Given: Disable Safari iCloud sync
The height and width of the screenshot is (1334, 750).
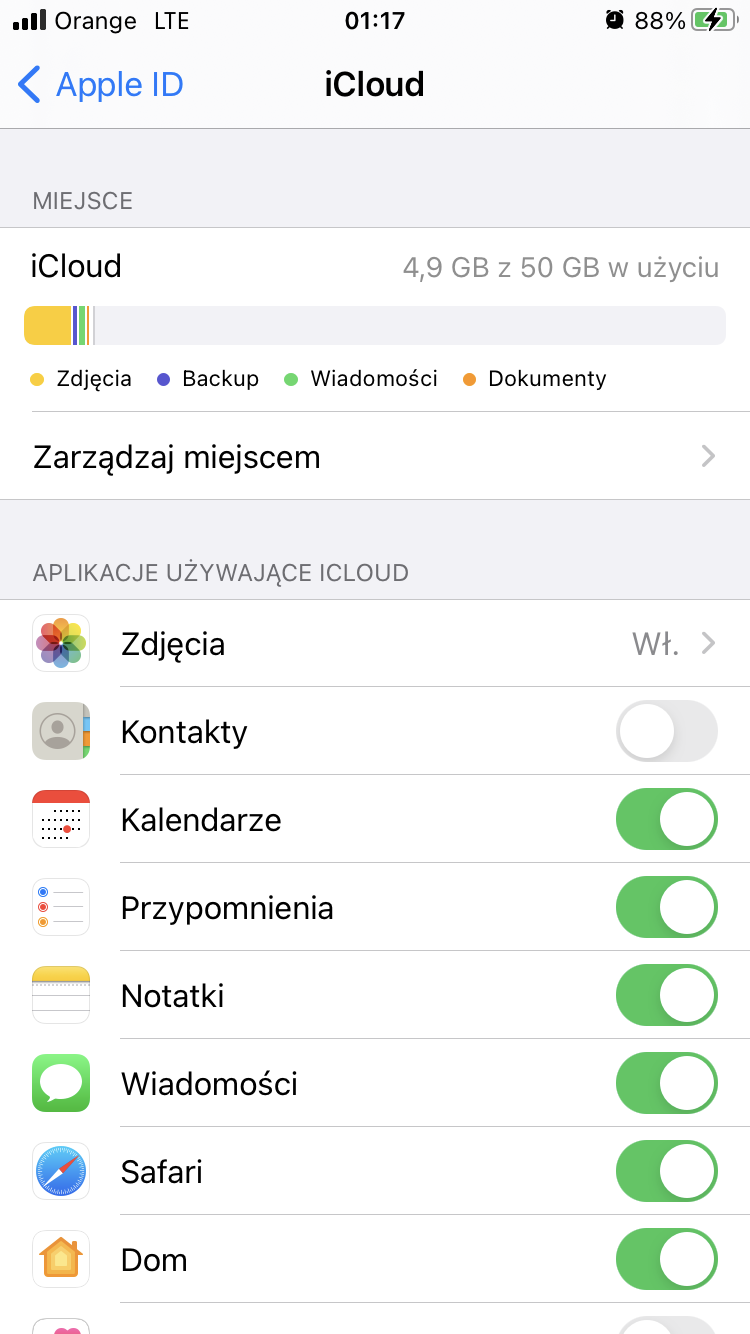Looking at the screenshot, I should [666, 1171].
